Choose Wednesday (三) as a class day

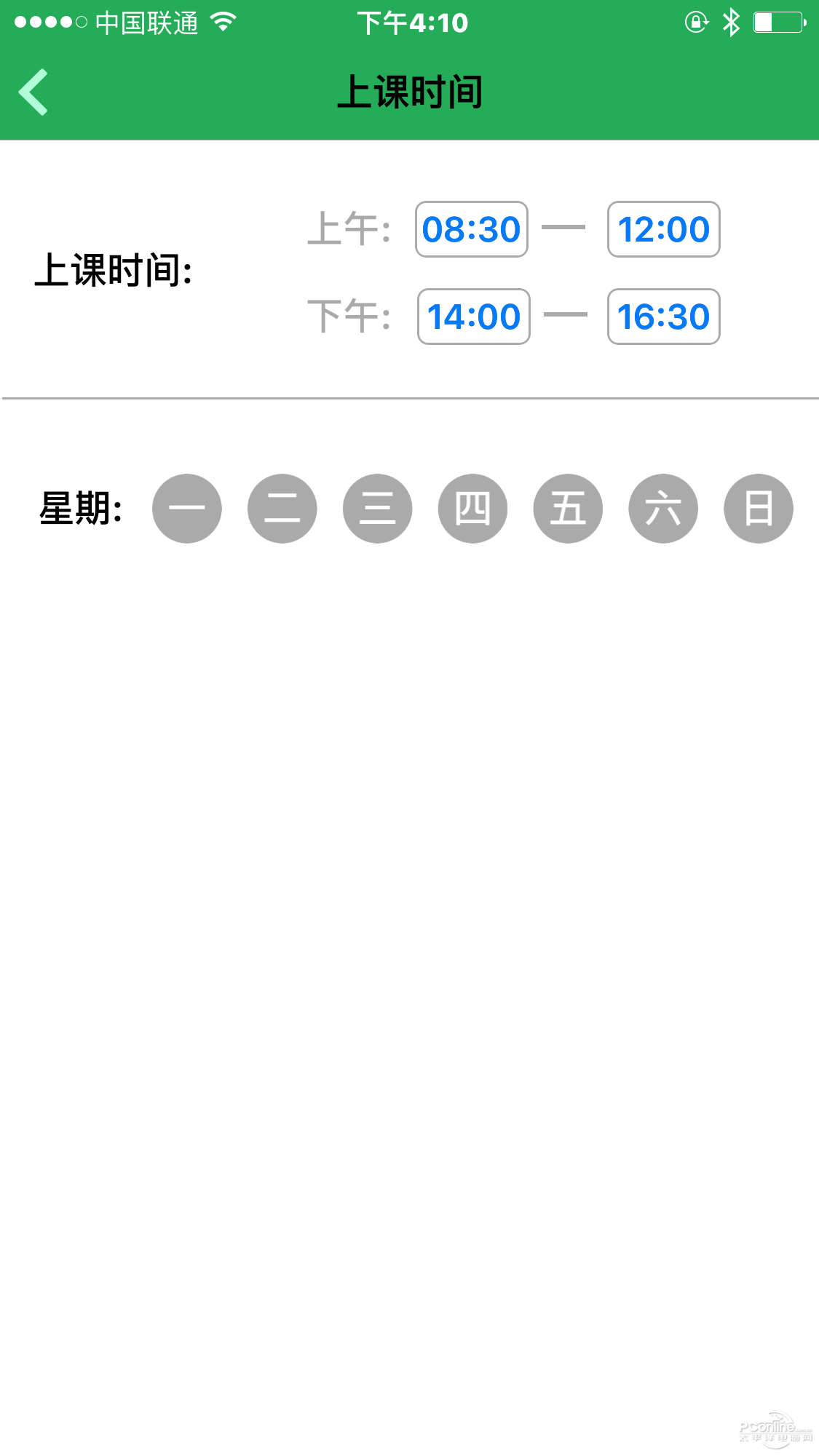click(378, 509)
